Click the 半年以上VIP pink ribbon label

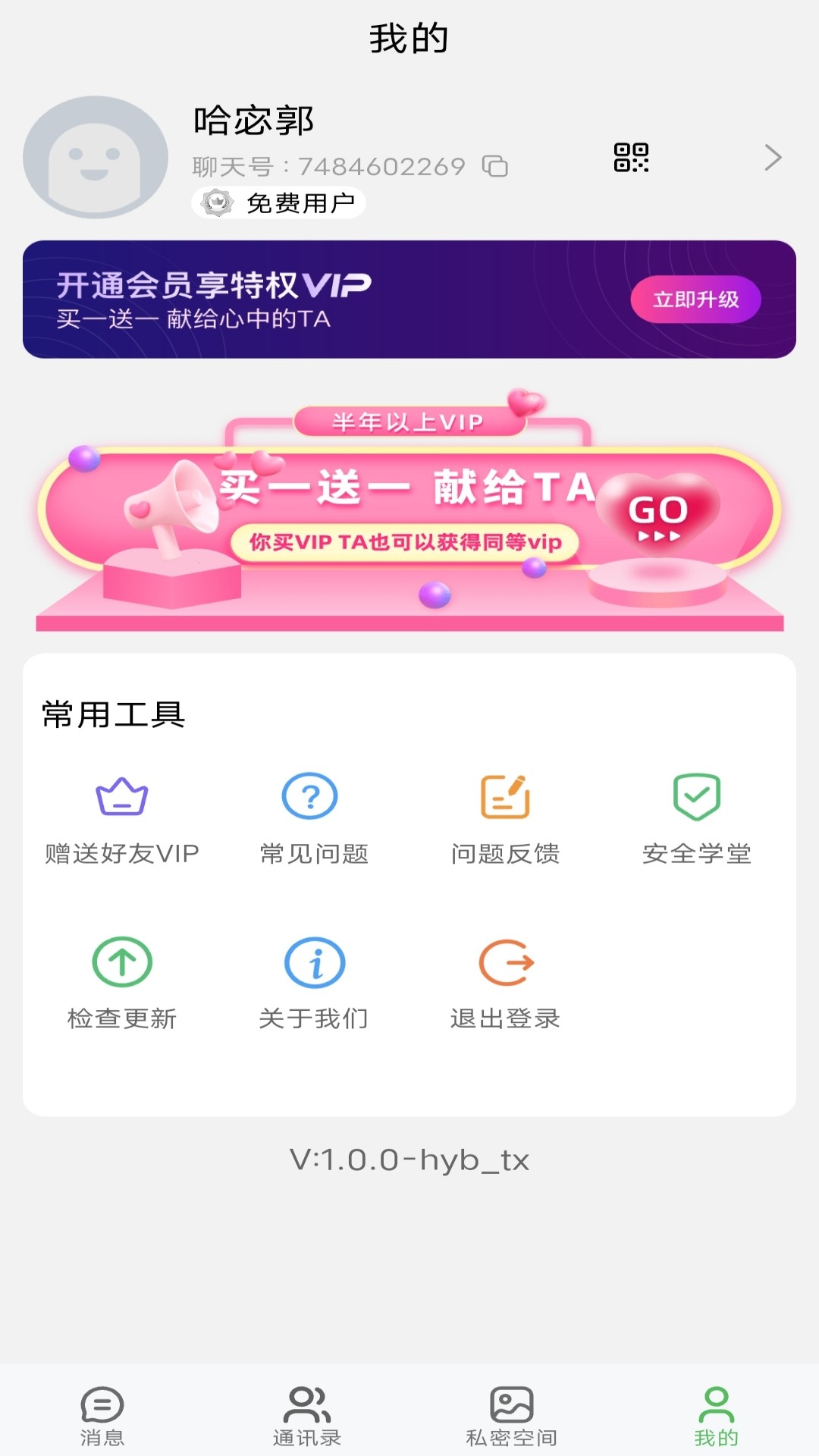[x=408, y=422]
